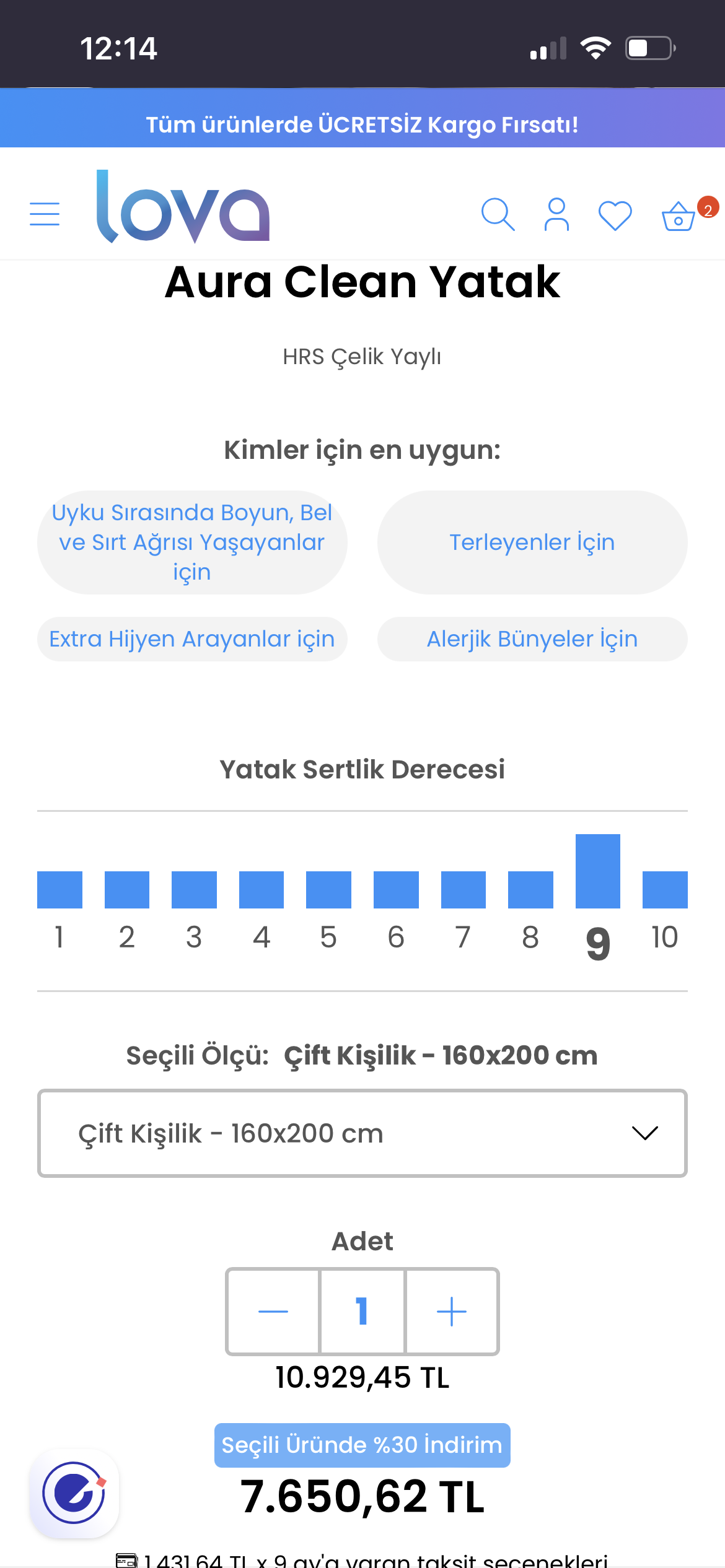
Task: Decrease the Adet quantity
Action: [x=273, y=1312]
